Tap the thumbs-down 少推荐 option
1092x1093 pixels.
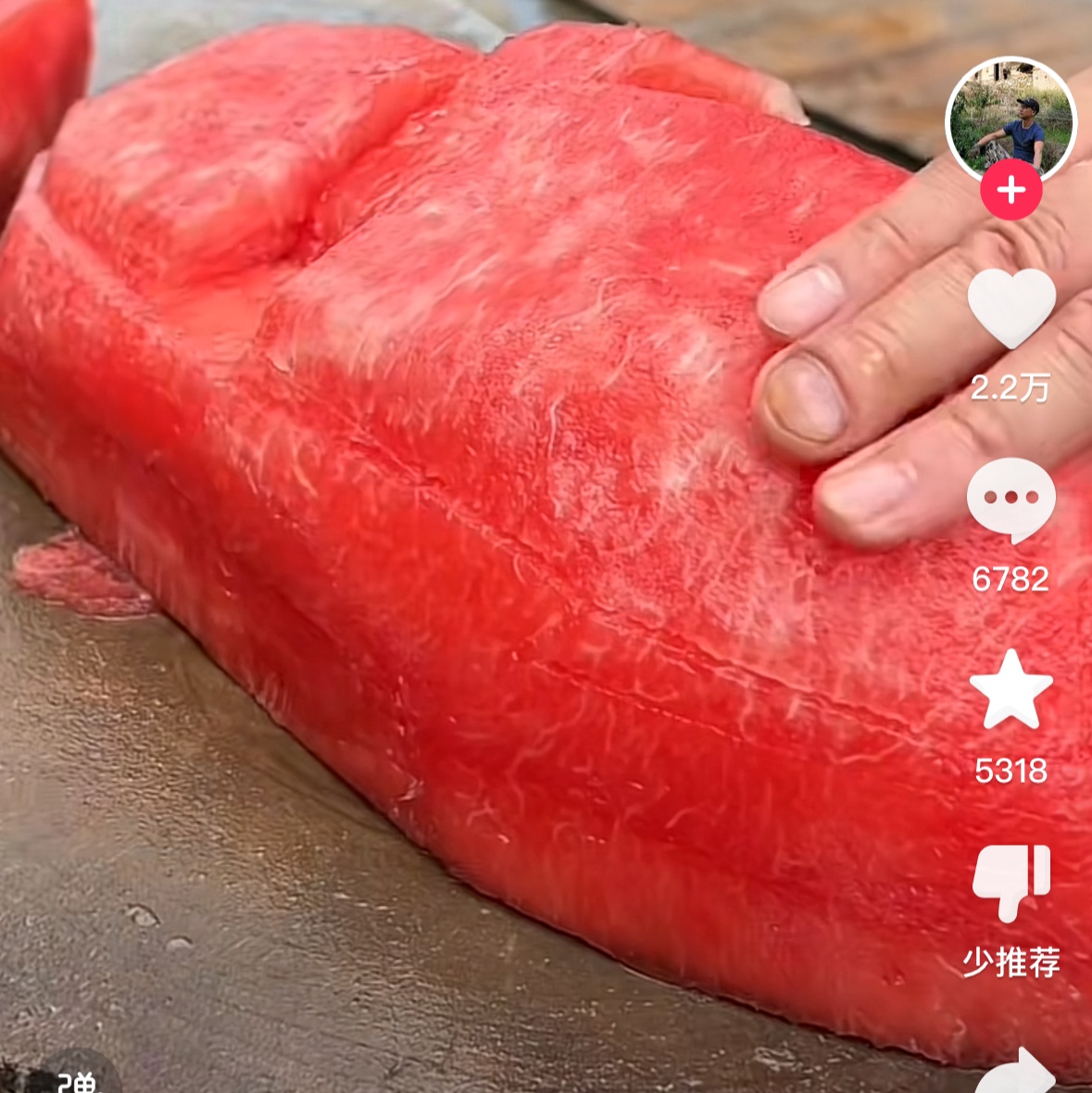tap(1010, 883)
